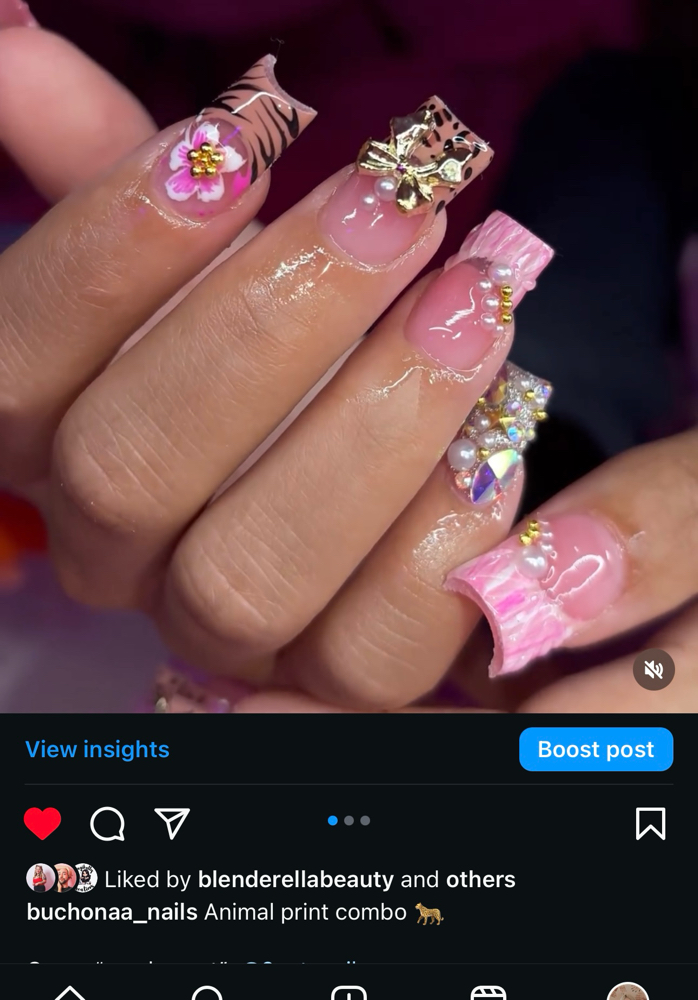This screenshot has width=698, height=1000.
Task: Open the comments on this post
Action: tap(107, 824)
